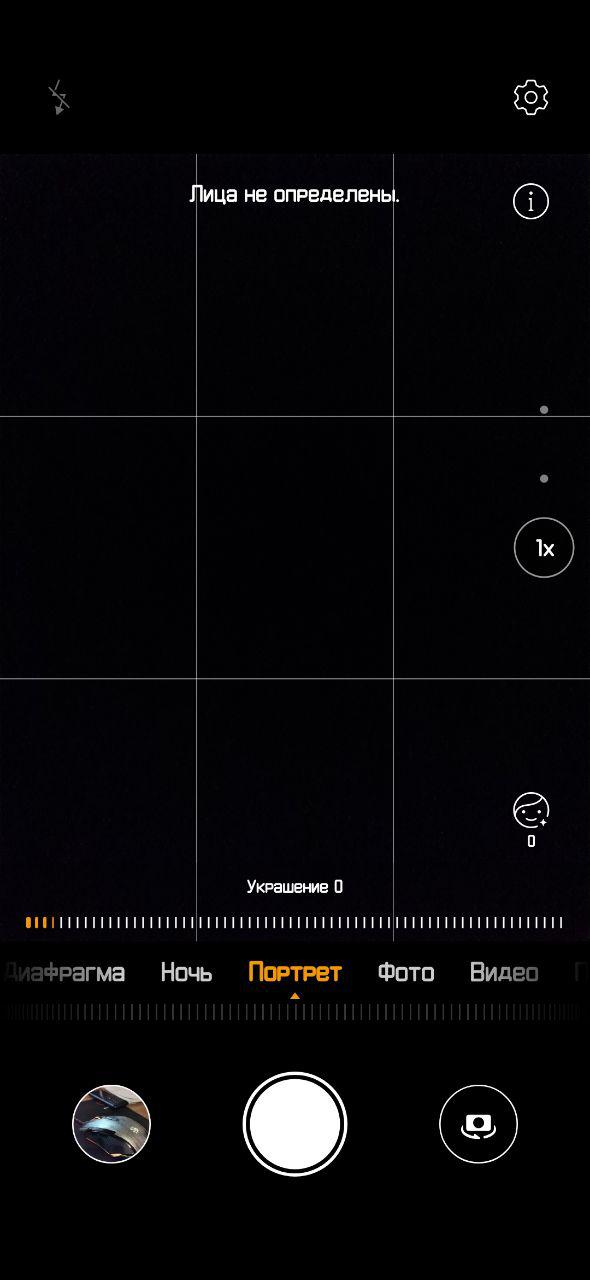Tap the beauty face icon

point(531,810)
